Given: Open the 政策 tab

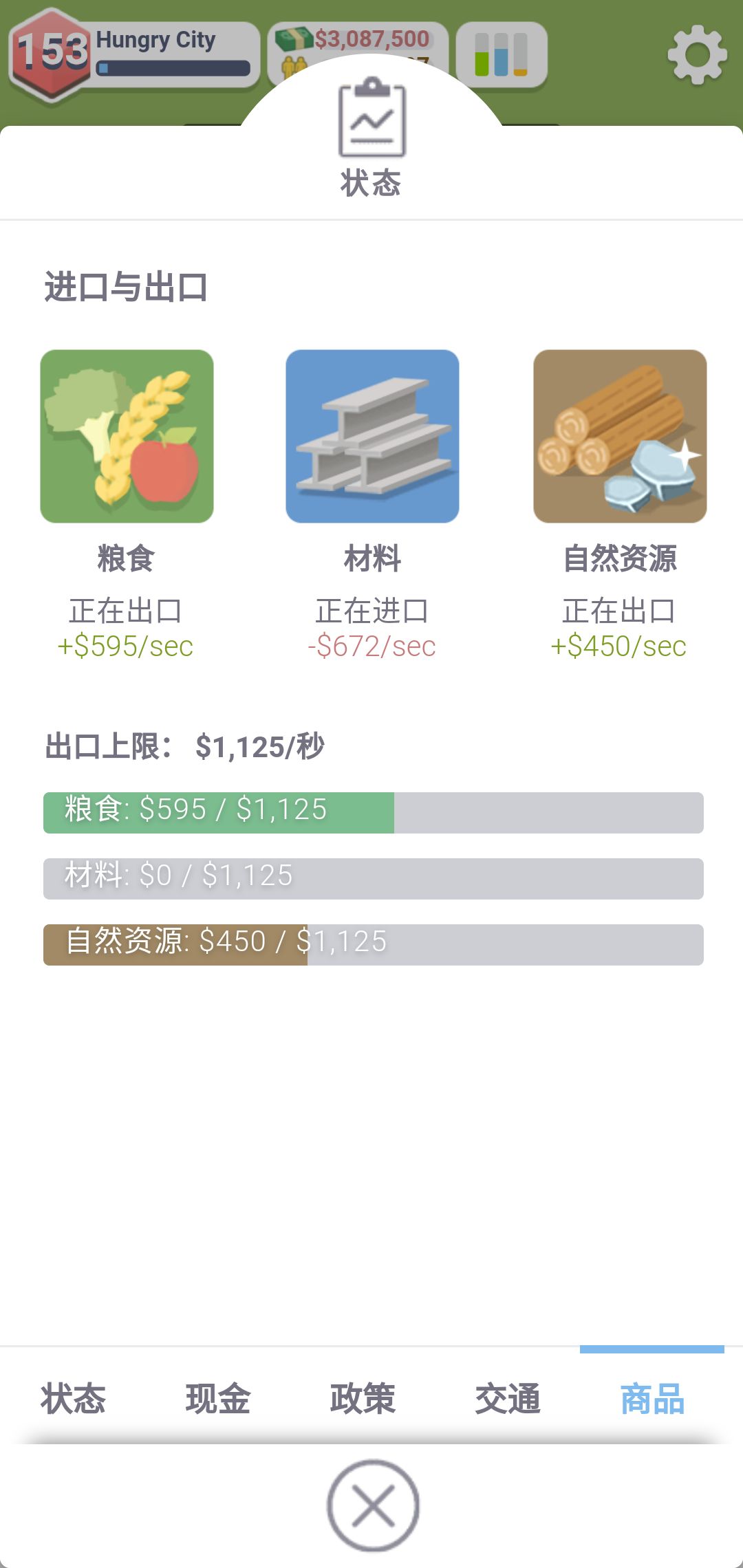Looking at the screenshot, I should pos(363,1399).
